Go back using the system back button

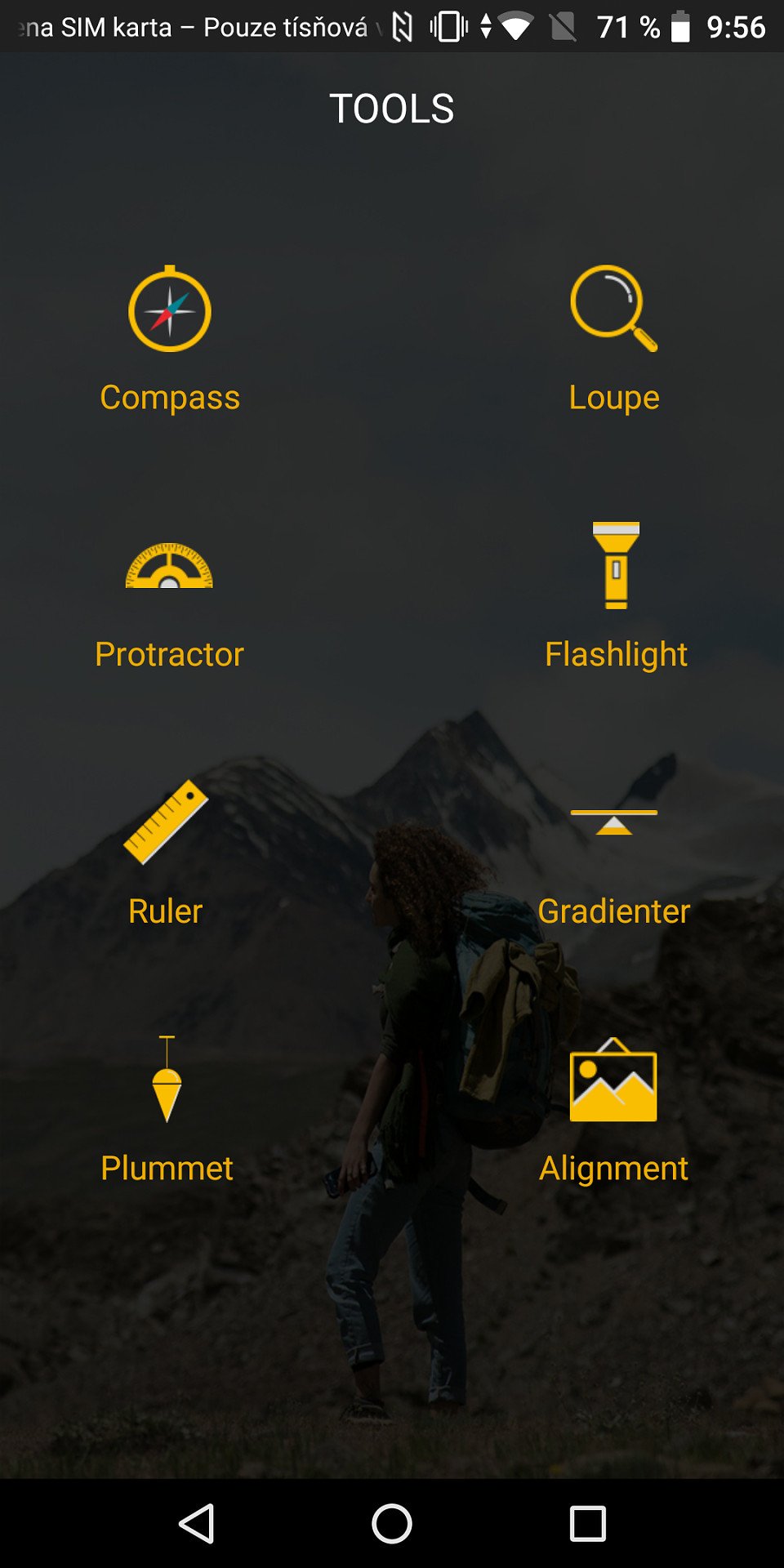pos(196,1524)
